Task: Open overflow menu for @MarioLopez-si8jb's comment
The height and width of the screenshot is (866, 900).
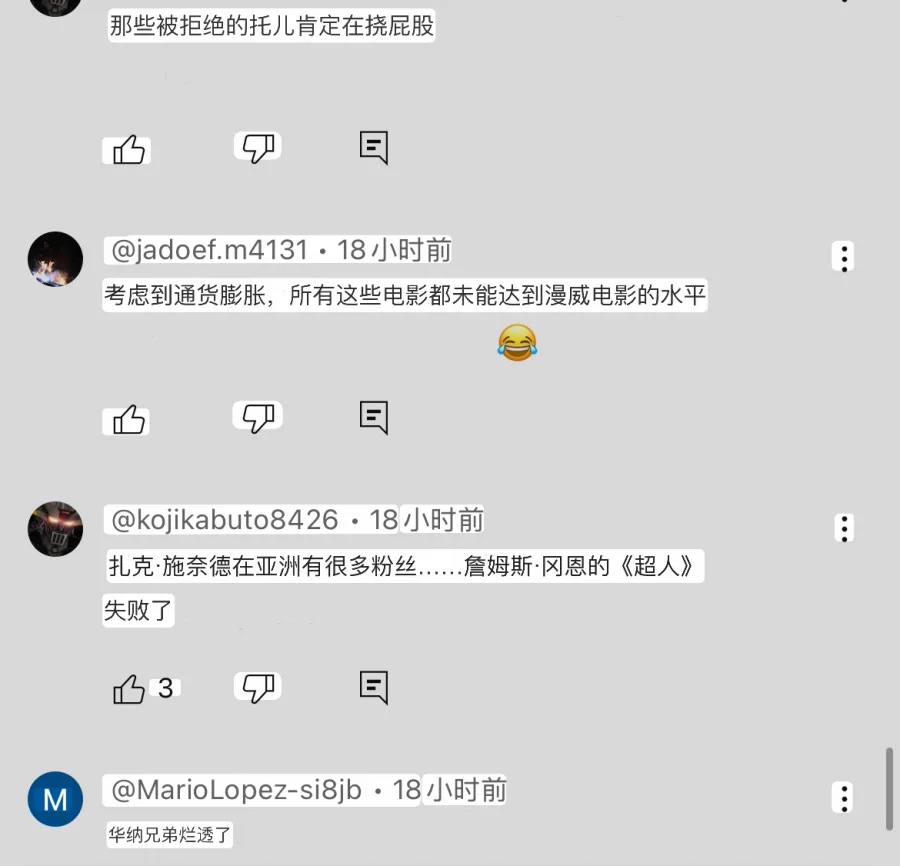Action: pos(845,798)
